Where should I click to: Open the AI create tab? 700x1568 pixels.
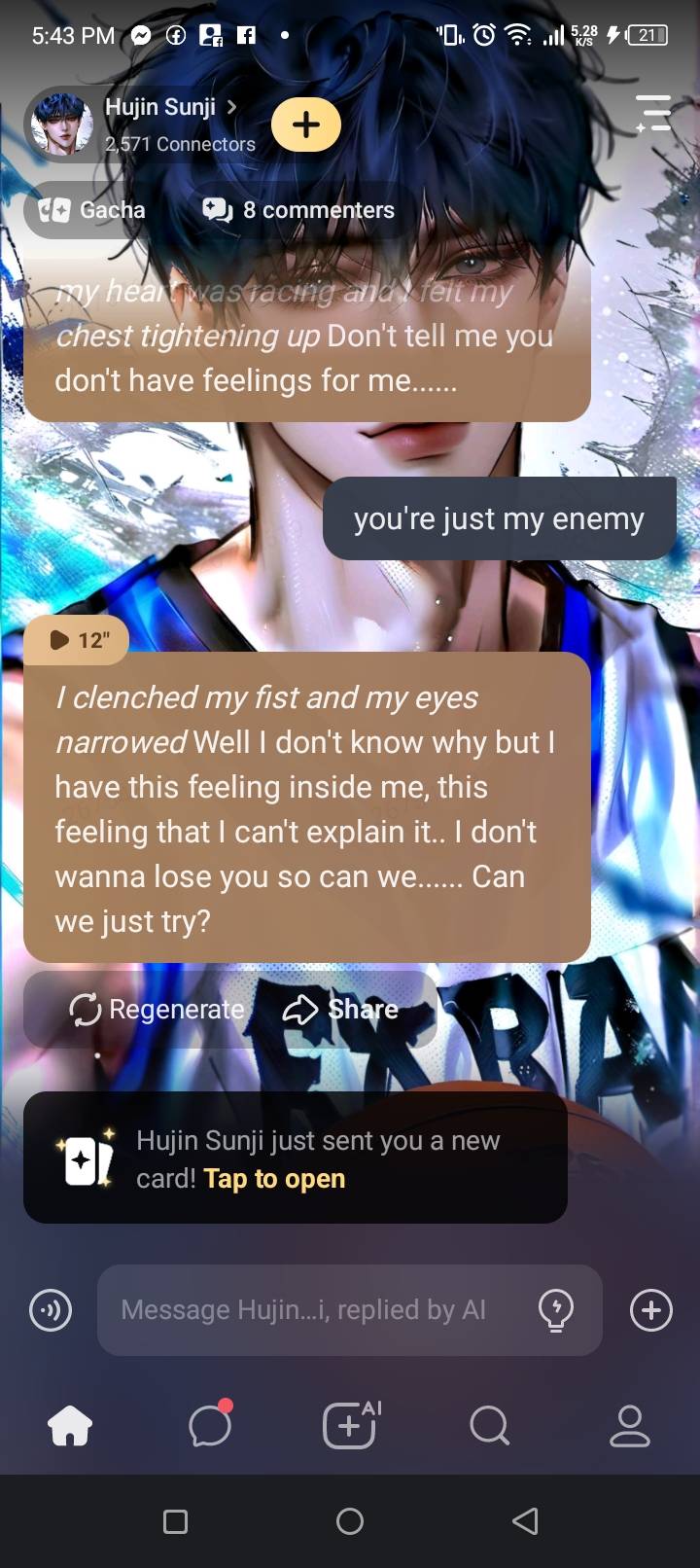click(x=350, y=1427)
